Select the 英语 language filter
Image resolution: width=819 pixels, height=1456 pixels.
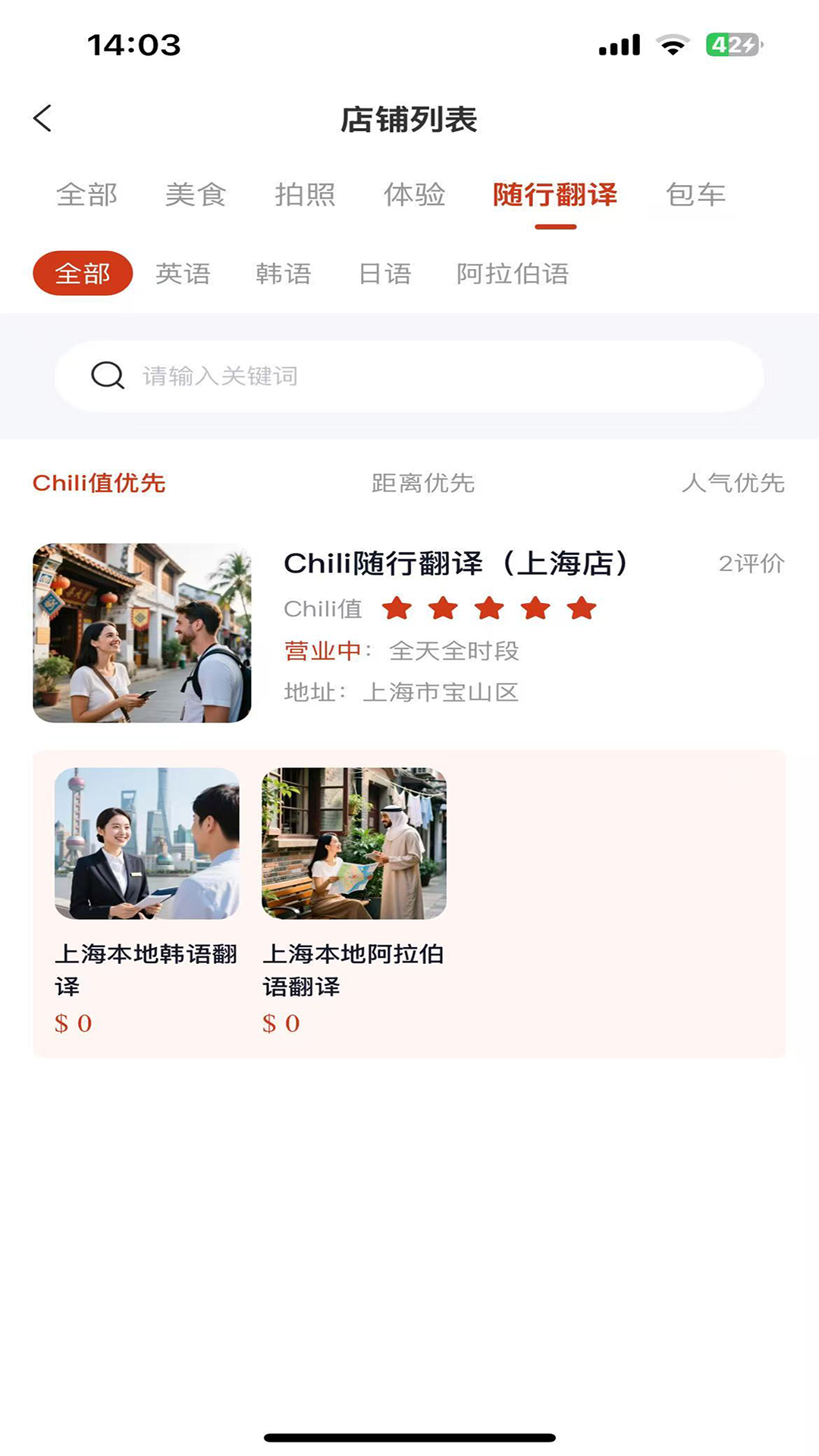tap(184, 275)
